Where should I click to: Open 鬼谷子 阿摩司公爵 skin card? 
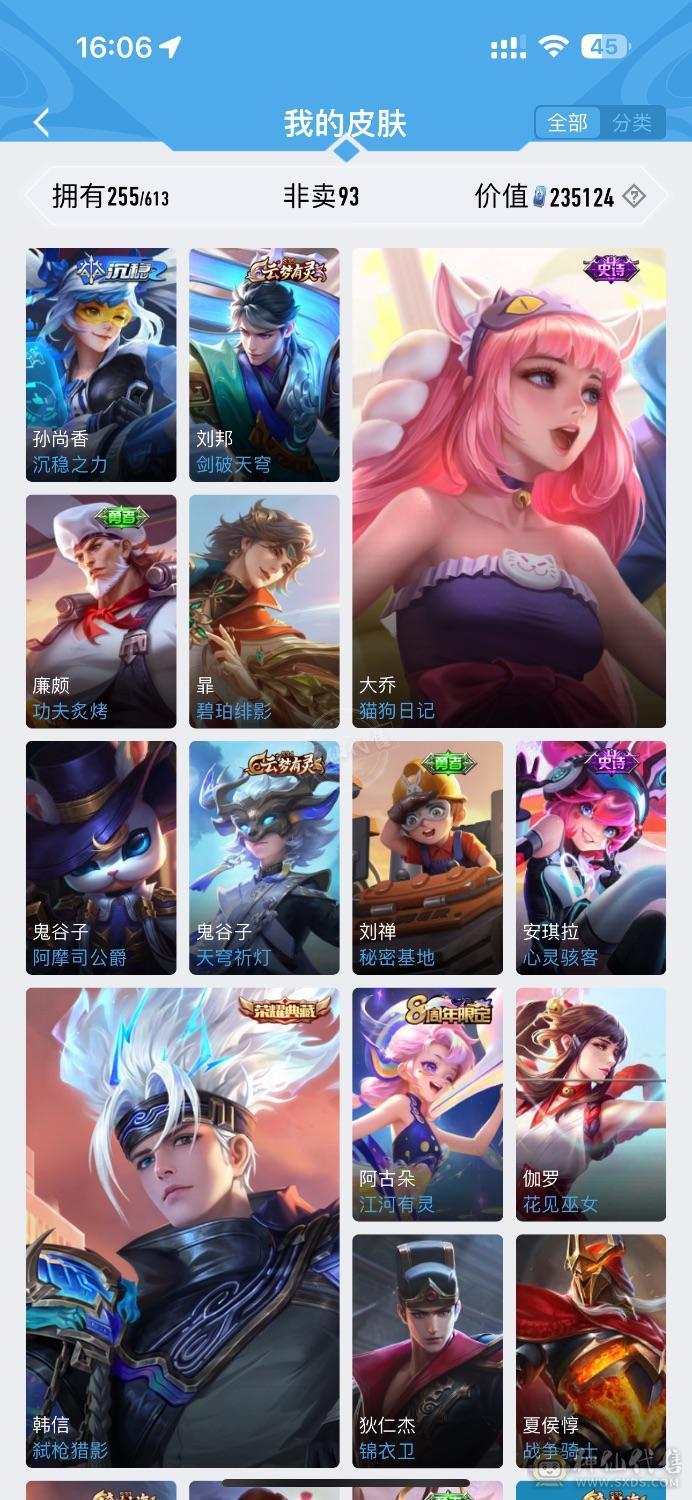click(101, 857)
